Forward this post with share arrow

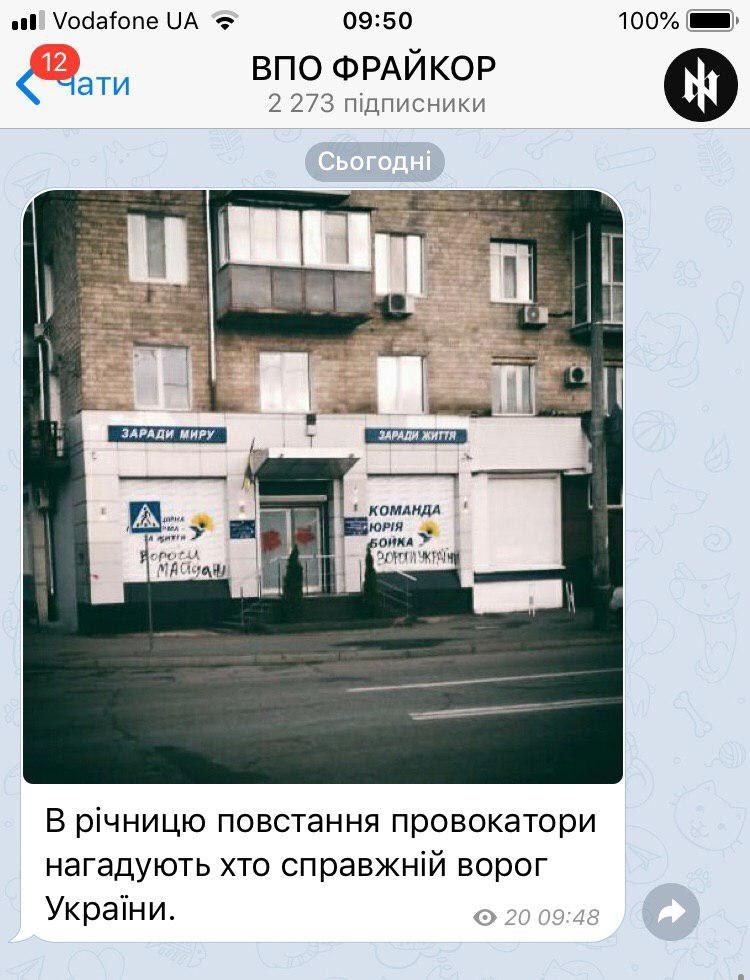click(671, 912)
